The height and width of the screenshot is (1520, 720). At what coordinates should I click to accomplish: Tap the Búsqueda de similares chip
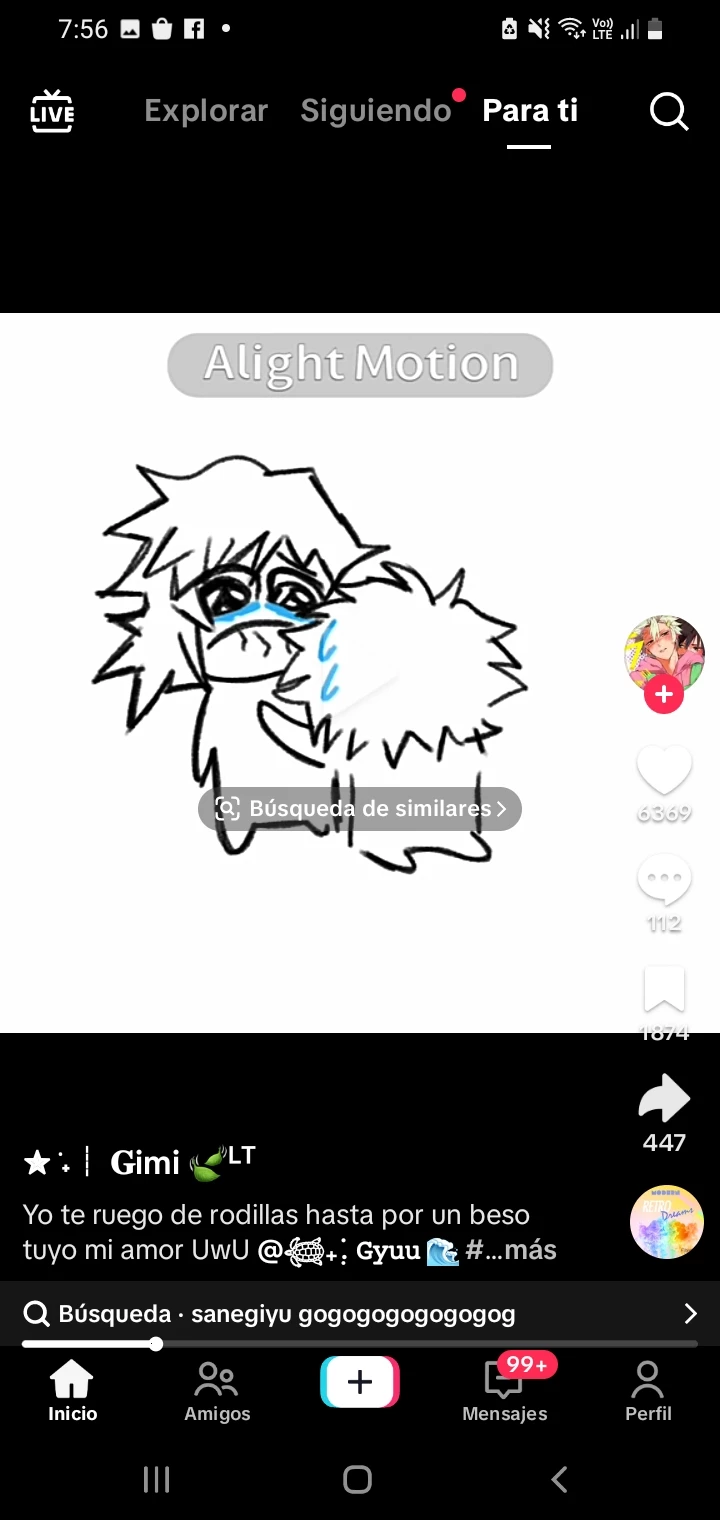[360, 808]
